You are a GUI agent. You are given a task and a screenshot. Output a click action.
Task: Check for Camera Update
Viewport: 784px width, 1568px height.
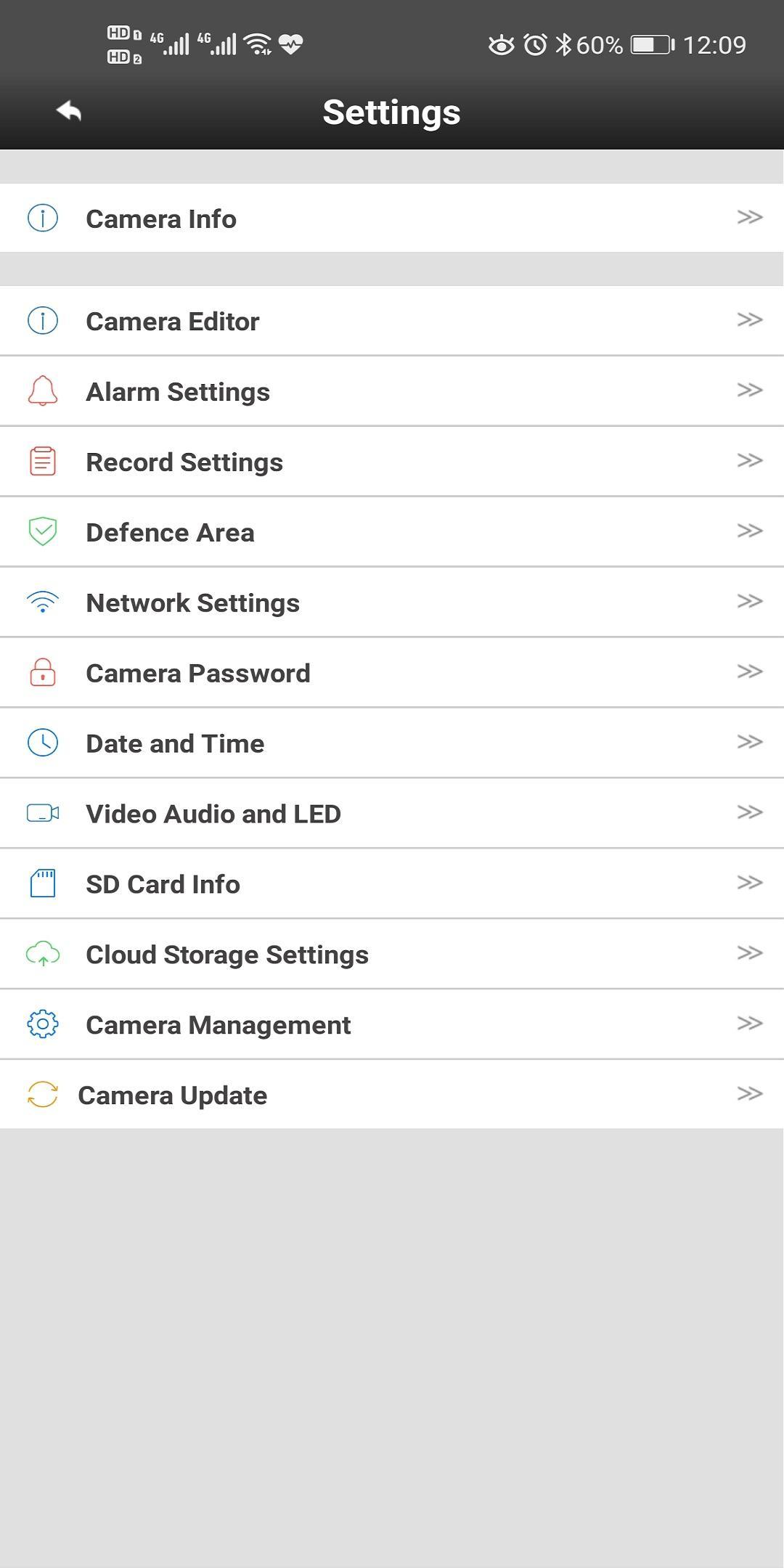392,1095
